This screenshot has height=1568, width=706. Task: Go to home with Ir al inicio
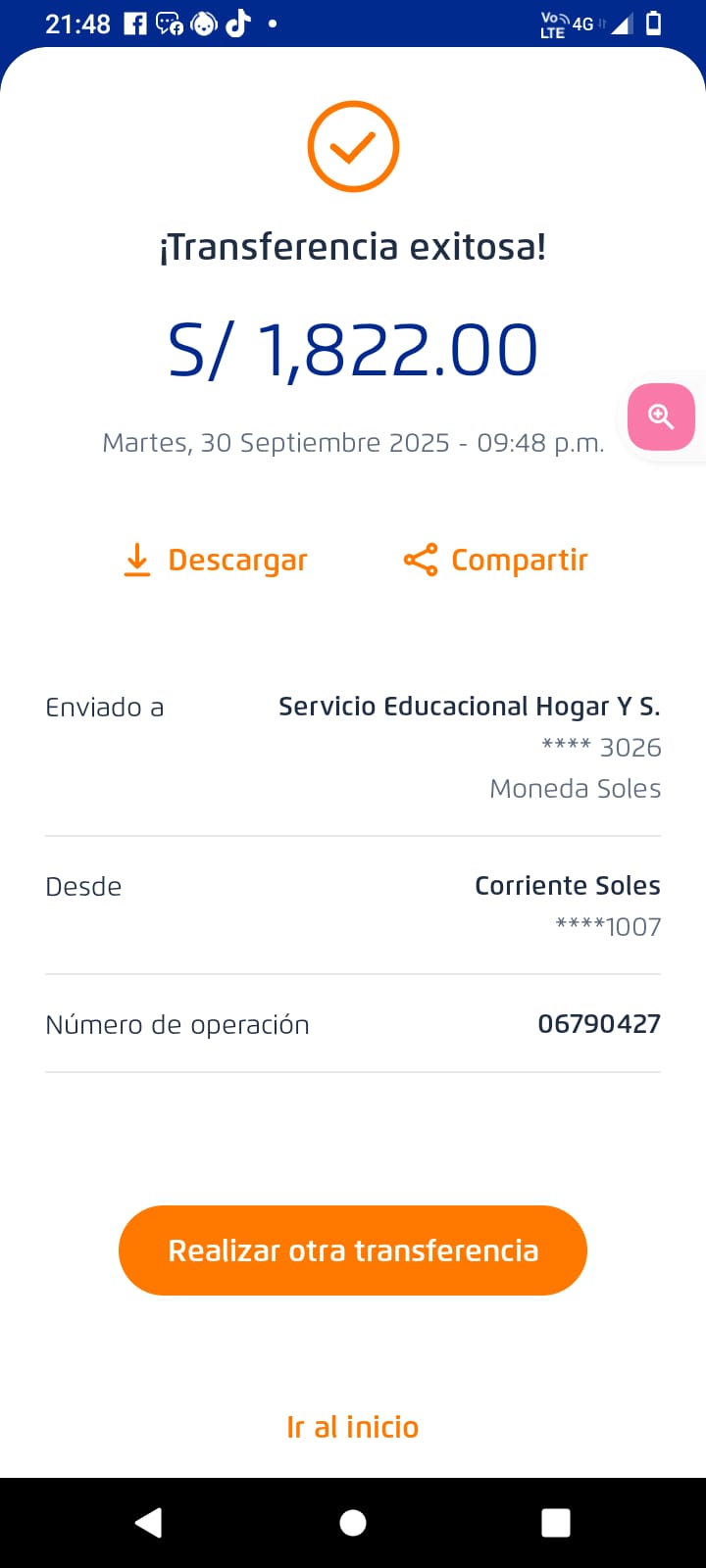pos(353,1427)
